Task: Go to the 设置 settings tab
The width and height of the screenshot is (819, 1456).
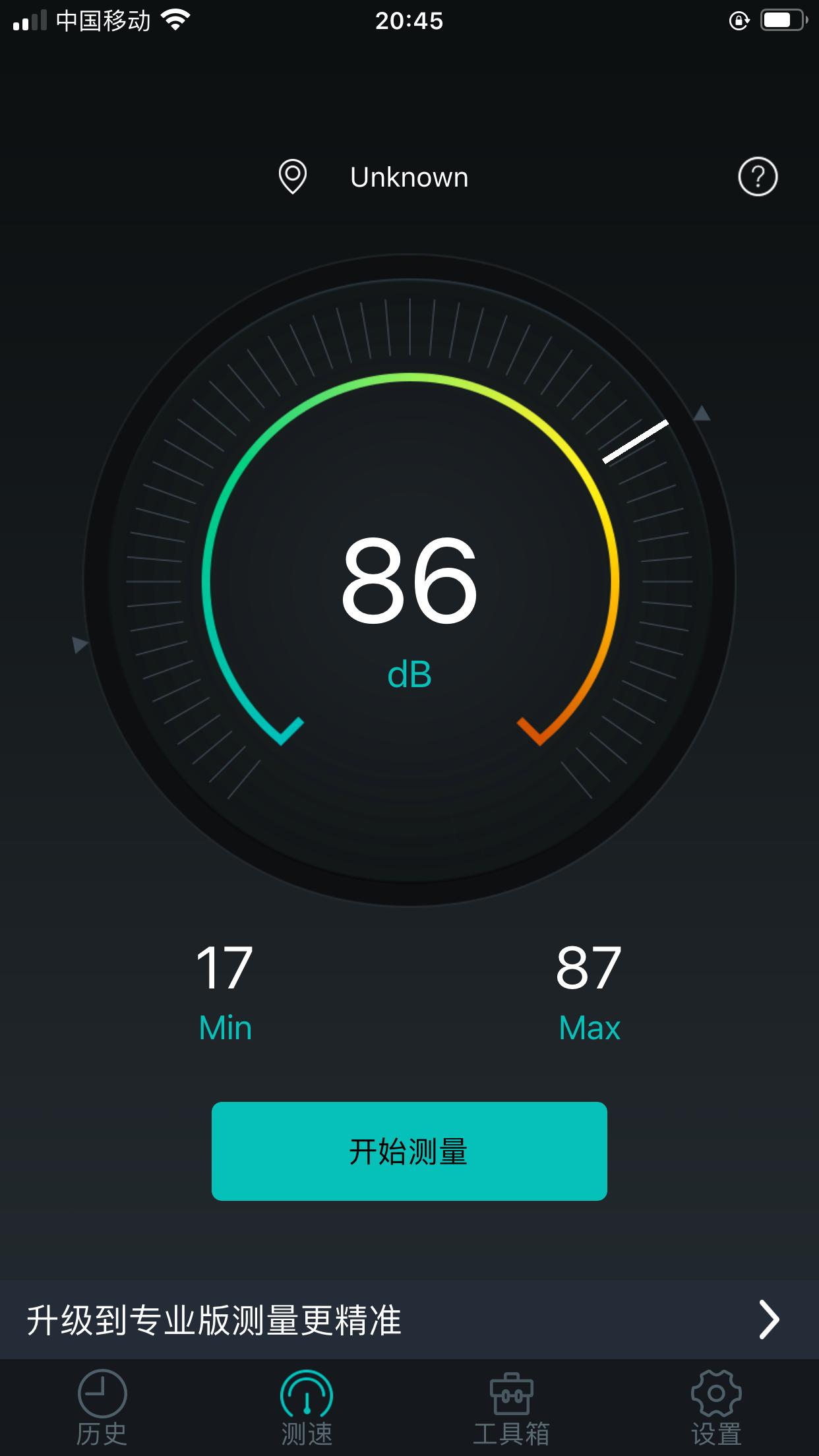Action: coord(716,1407)
